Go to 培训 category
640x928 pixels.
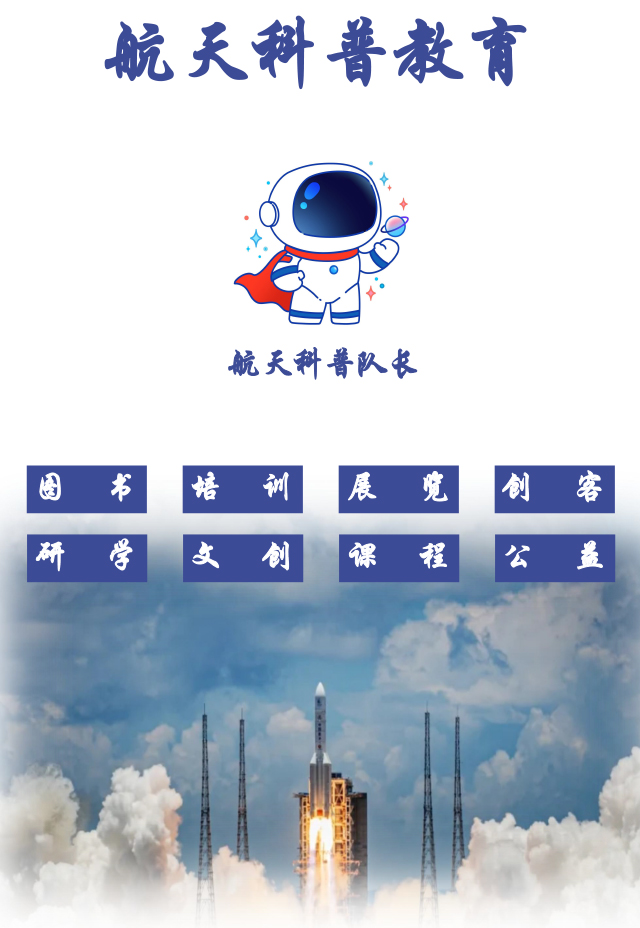(x=242, y=489)
